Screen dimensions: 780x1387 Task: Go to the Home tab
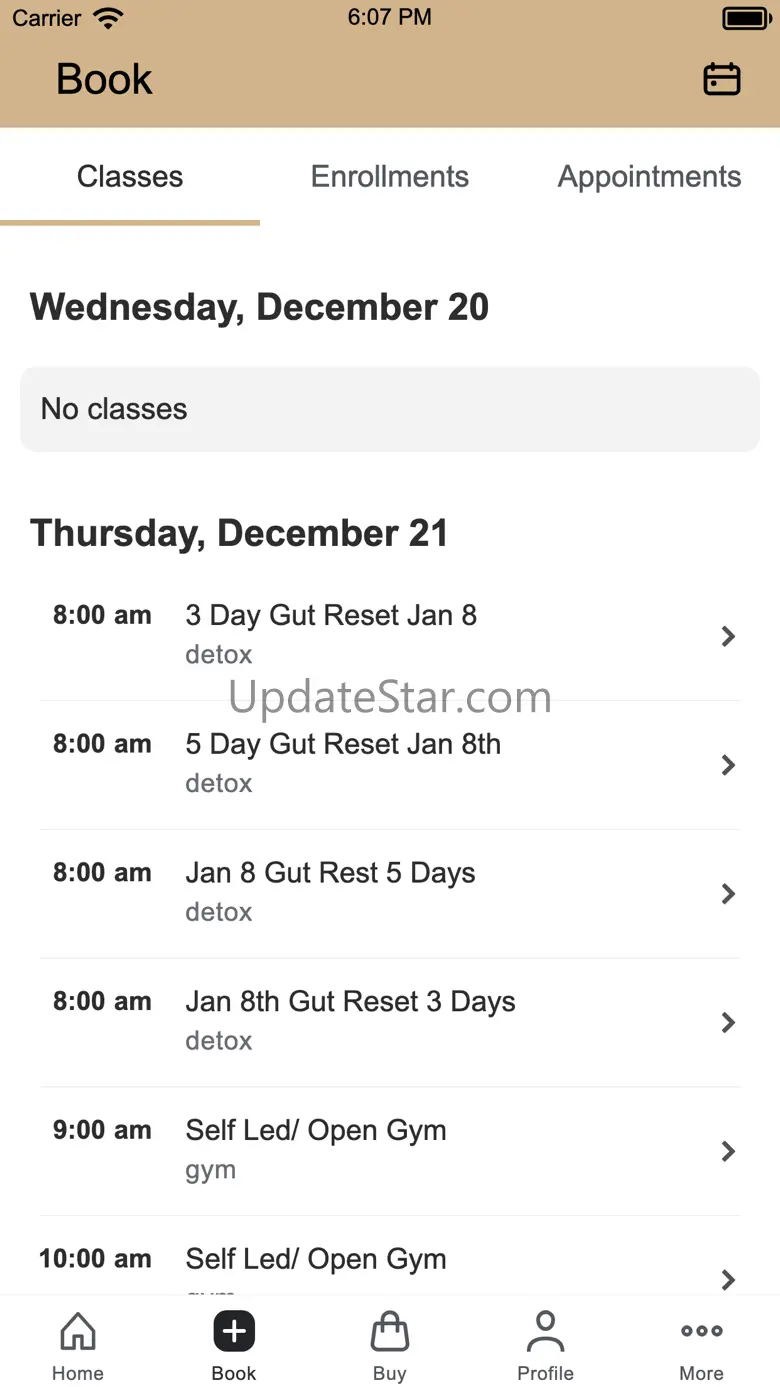(78, 1345)
